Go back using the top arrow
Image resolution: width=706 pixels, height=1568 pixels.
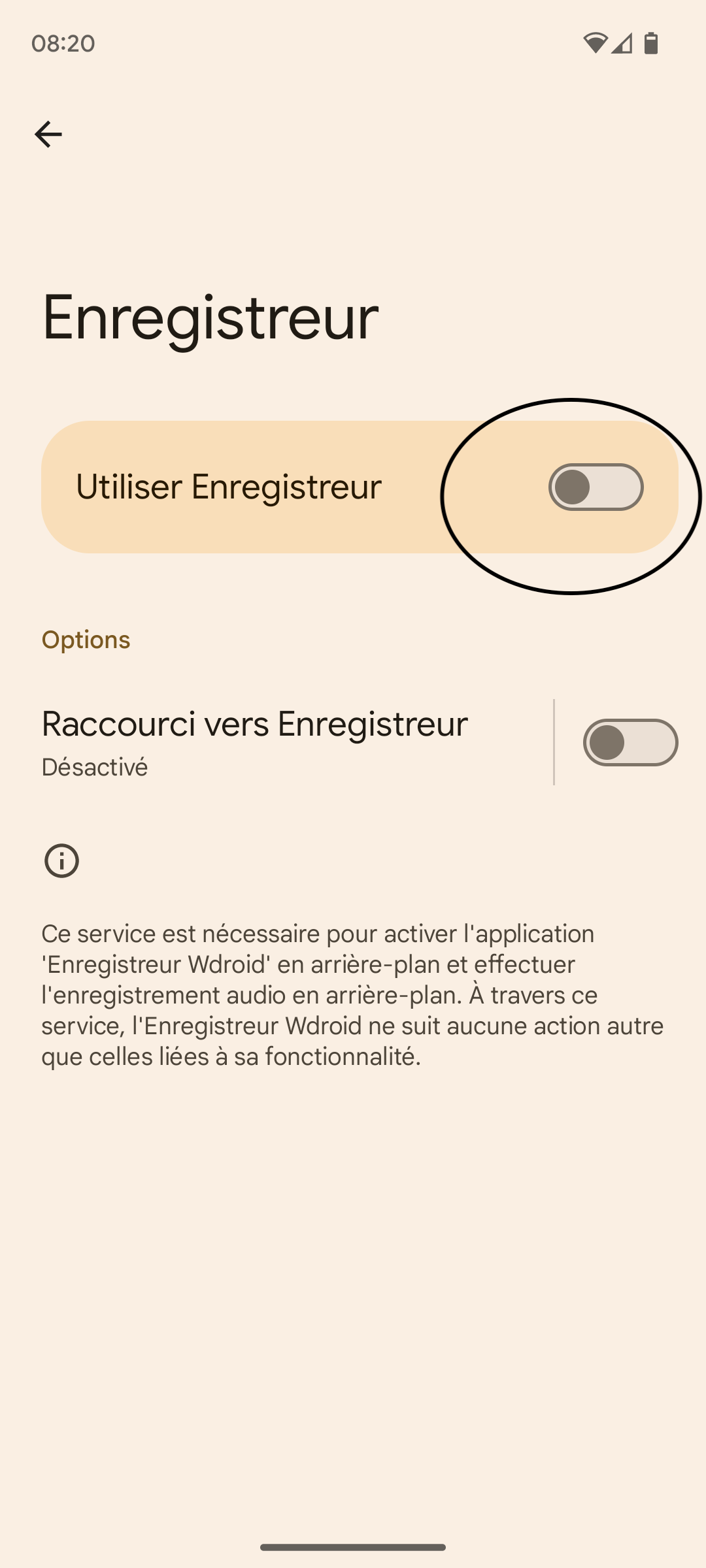click(48, 135)
